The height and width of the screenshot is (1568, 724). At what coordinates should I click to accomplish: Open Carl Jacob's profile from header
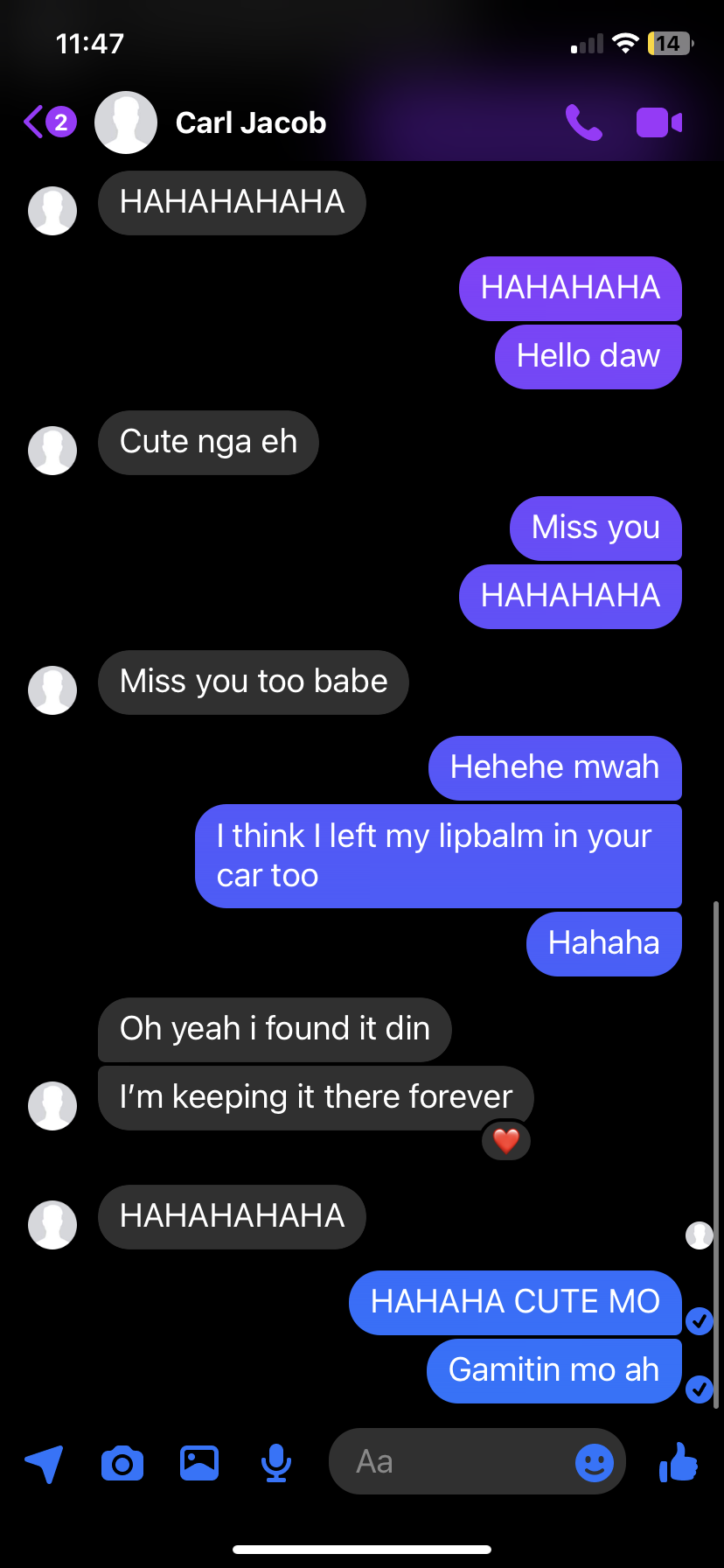coord(250,122)
